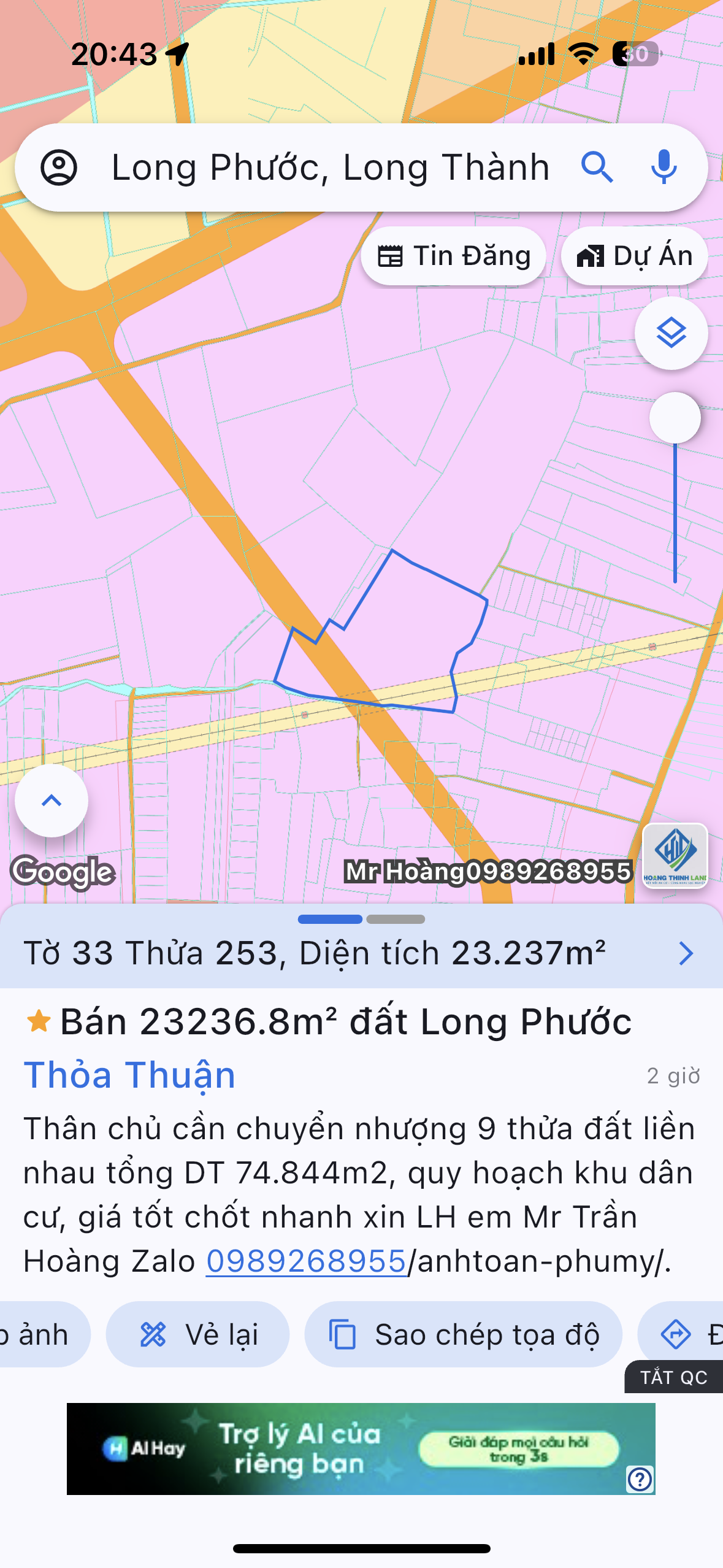Screen dimensions: 723x1568
Task: Open the map layers button
Action: tap(671, 333)
